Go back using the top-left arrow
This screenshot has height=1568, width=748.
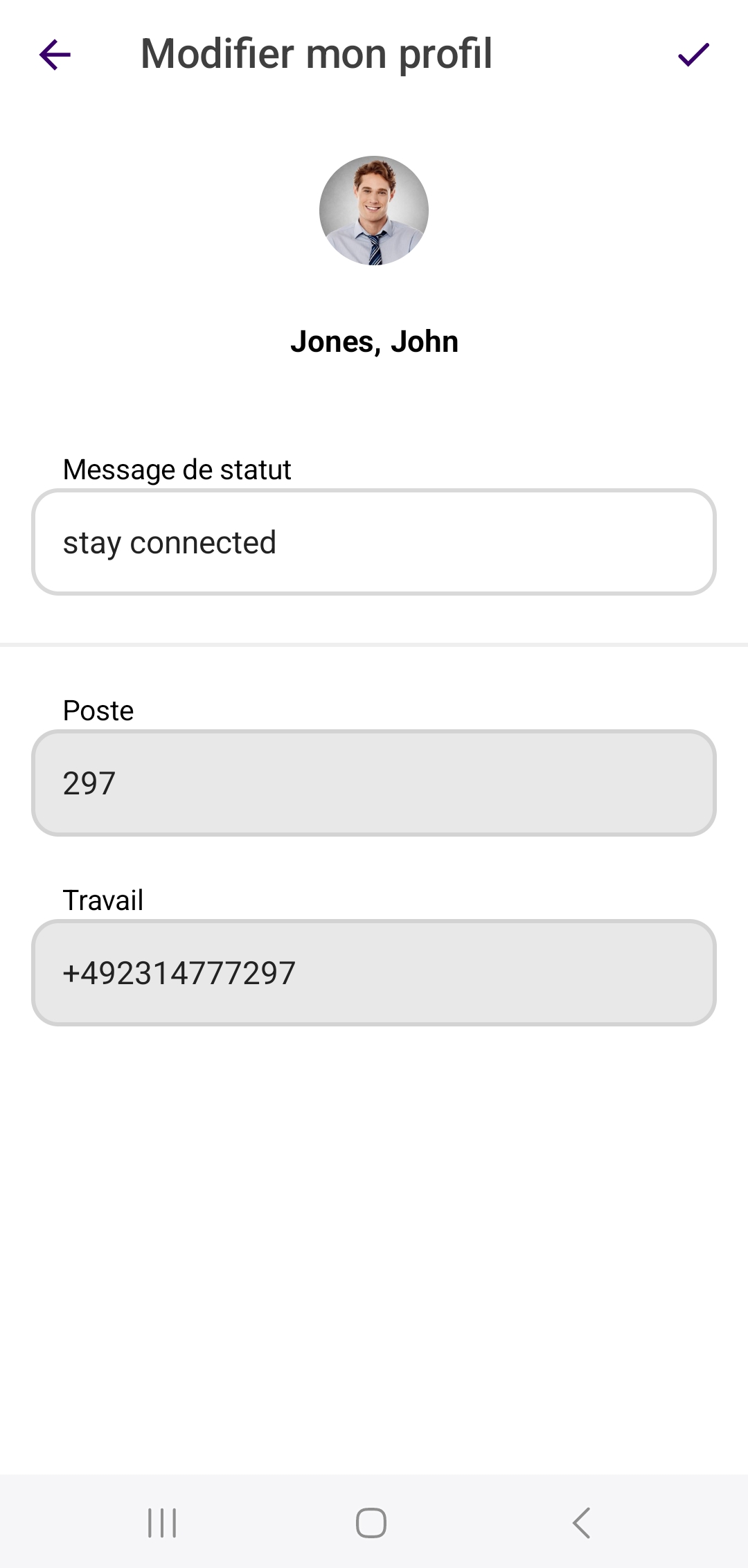pyautogui.click(x=55, y=55)
